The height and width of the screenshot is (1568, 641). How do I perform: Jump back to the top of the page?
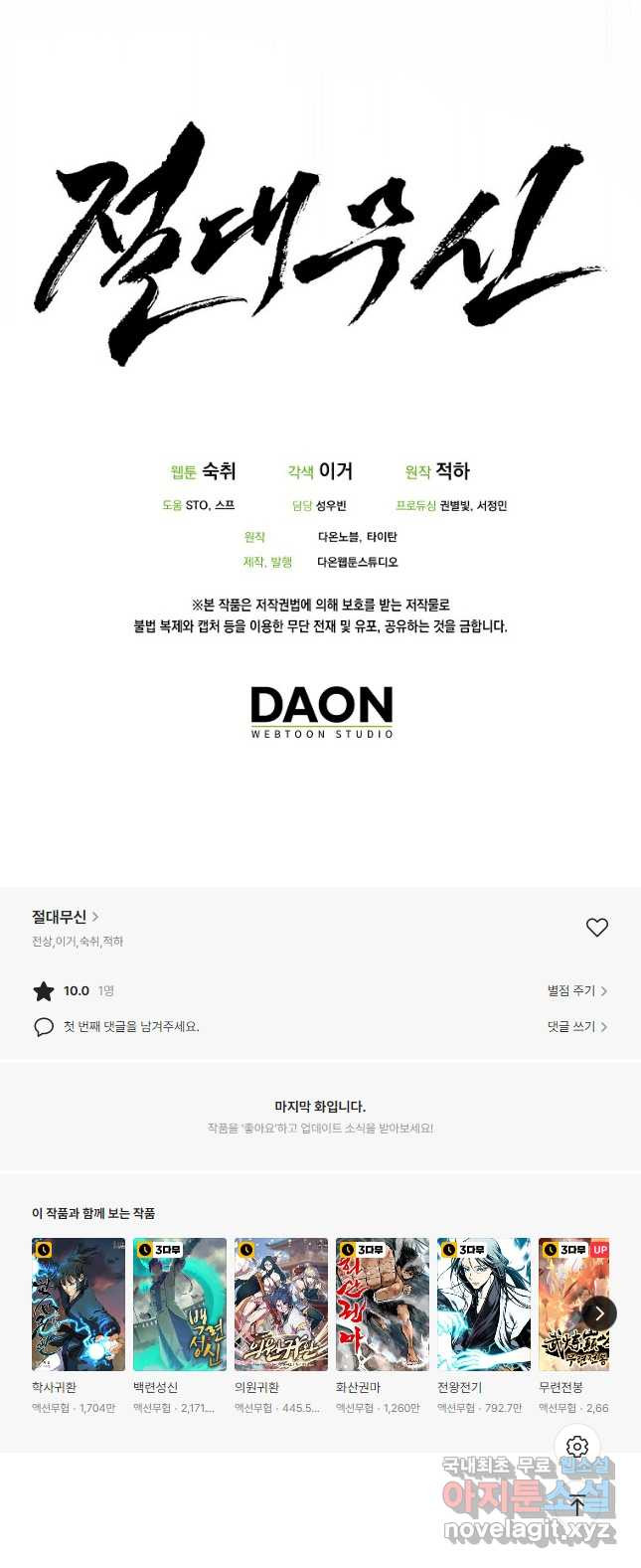point(577,1504)
